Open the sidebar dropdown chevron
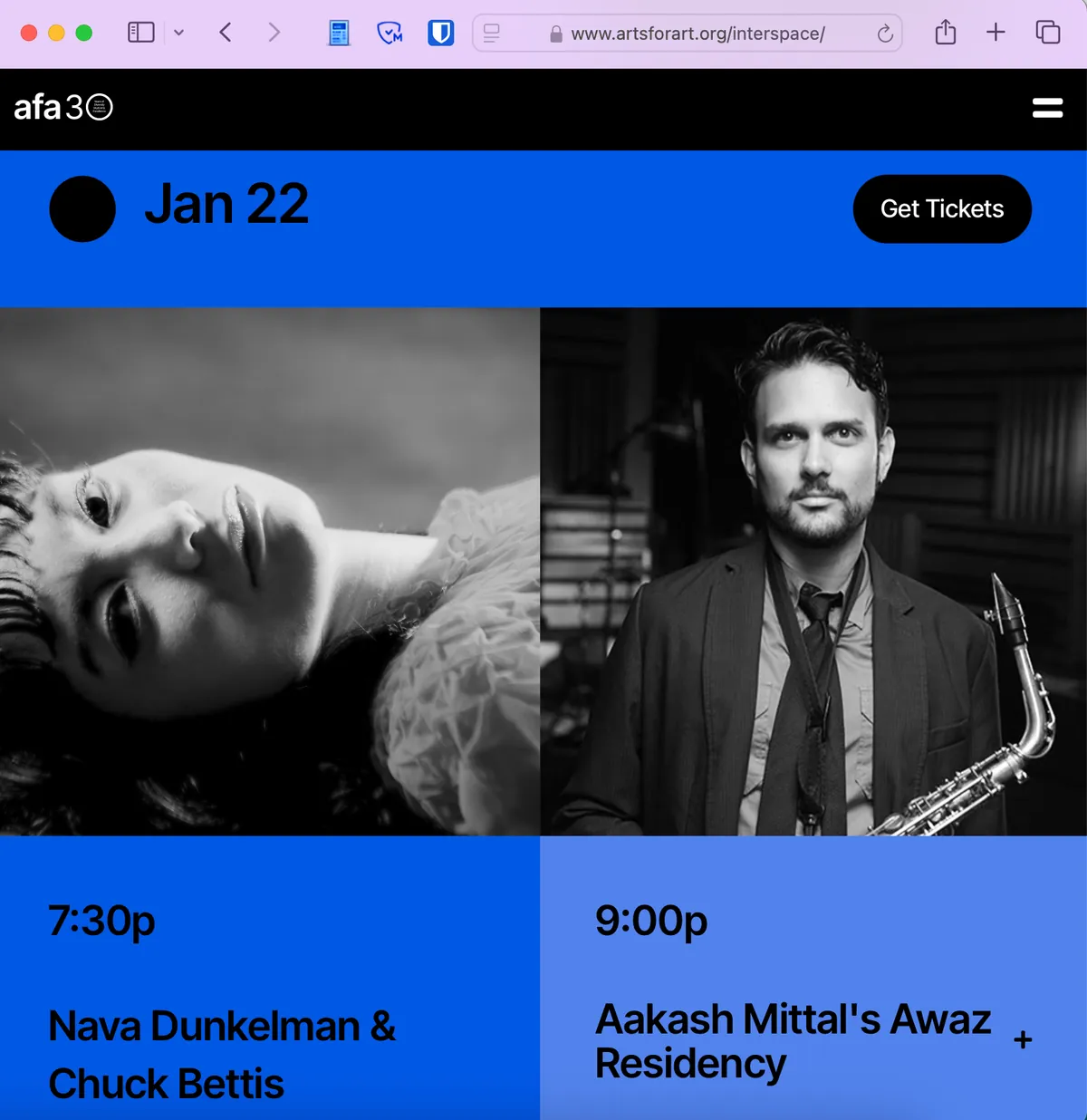This screenshot has height=1120, width=1087. (178, 33)
